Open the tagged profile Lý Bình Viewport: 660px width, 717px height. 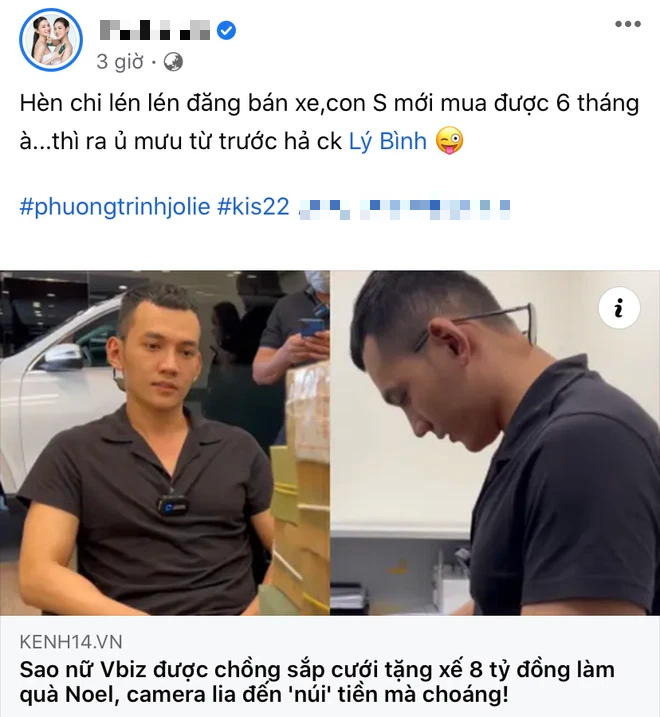pyautogui.click(x=387, y=142)
